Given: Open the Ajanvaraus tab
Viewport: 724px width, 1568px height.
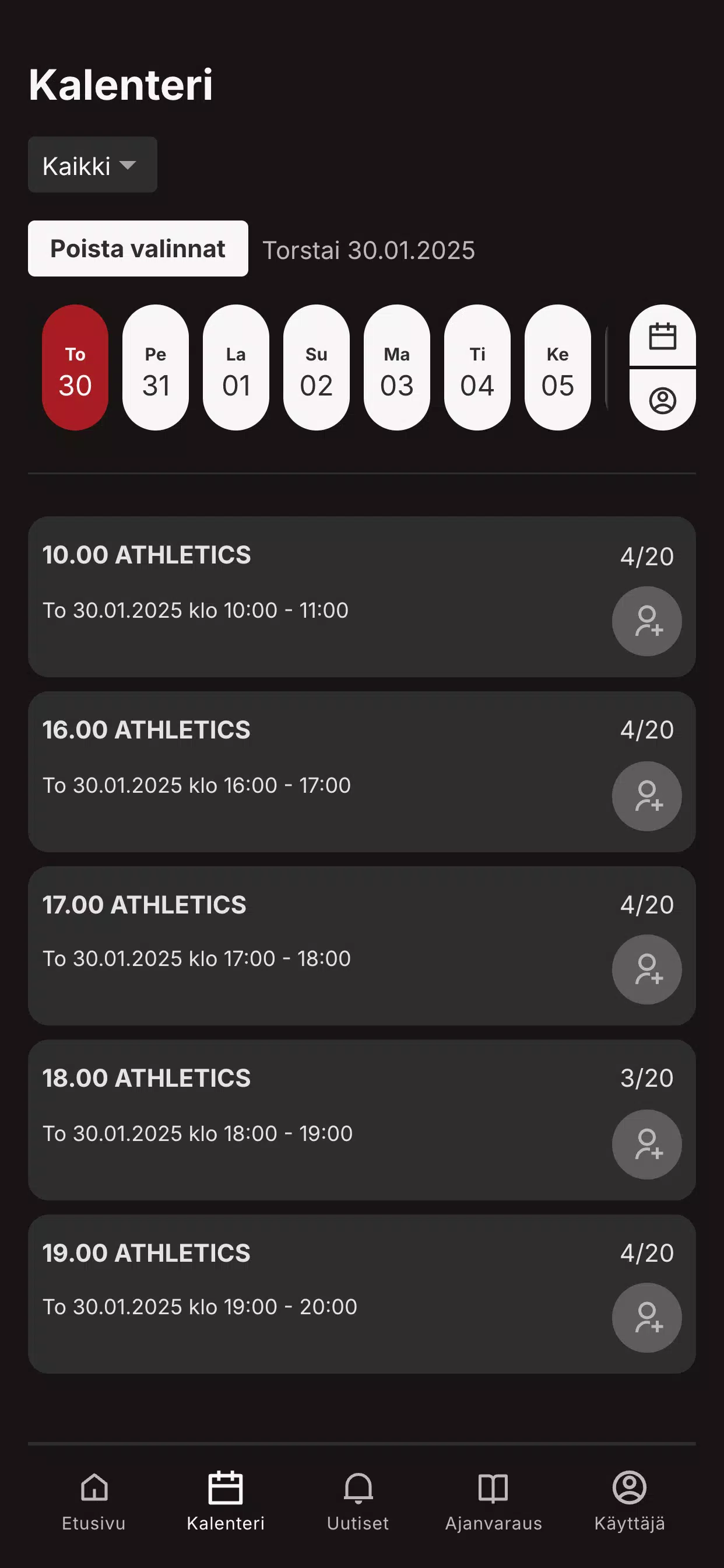Looking at the screenshot, I should click(x=493, y=1501).
